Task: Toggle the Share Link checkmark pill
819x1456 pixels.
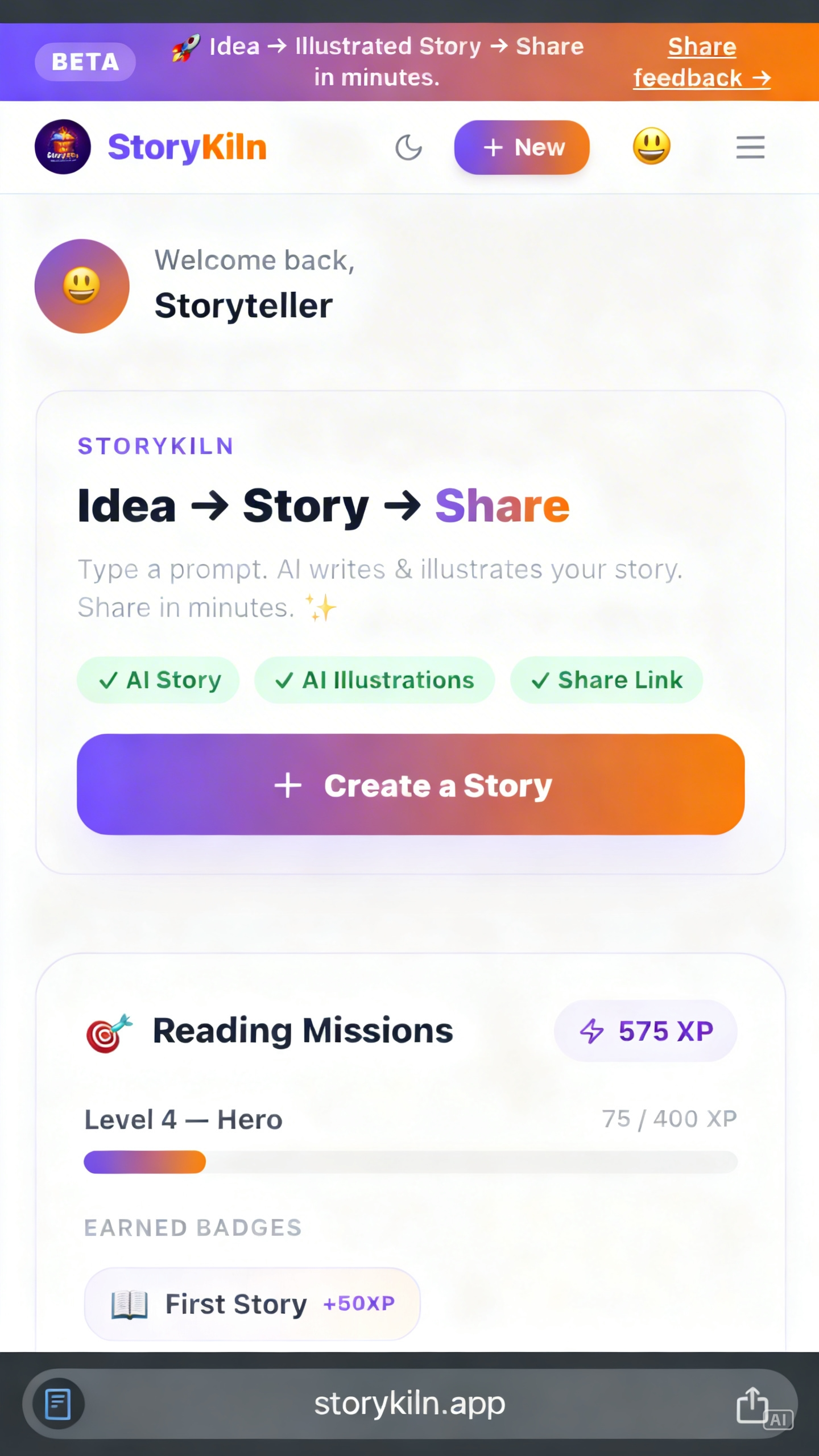Action: click(606, 680)
